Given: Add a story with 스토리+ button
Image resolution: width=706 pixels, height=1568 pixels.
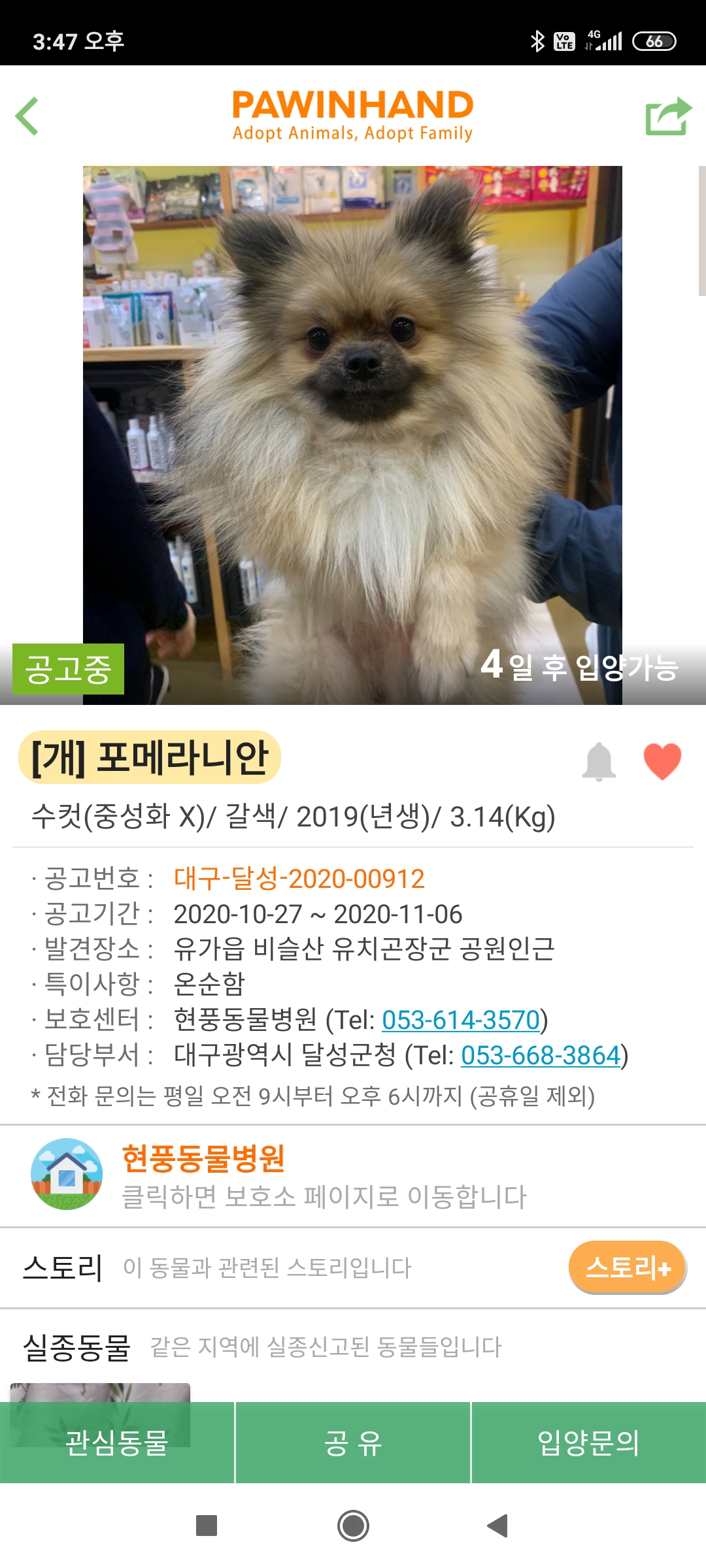Looking at the screenshot, I should [x=628, y=1267].
